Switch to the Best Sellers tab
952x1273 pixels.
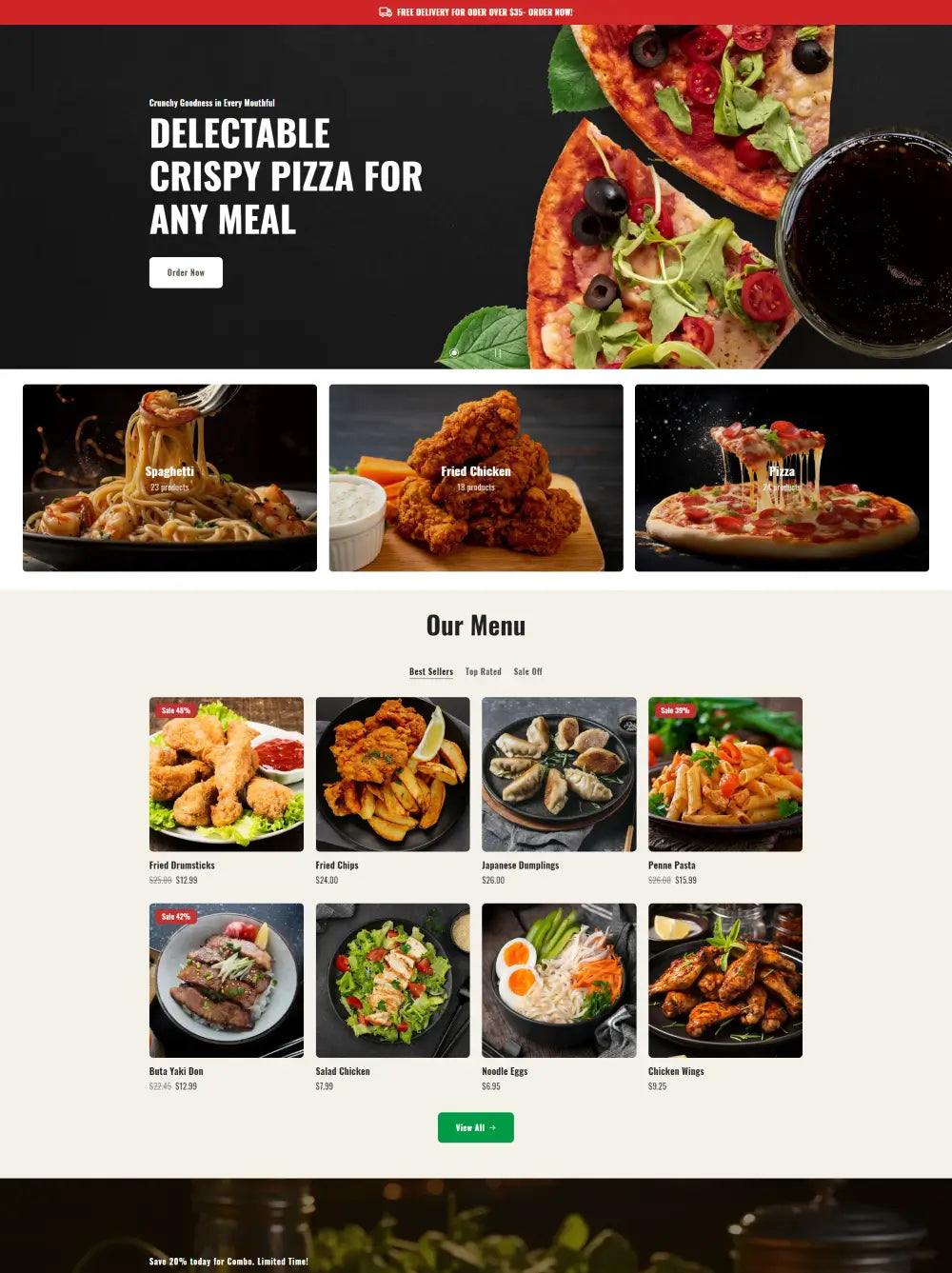(431, 672)
